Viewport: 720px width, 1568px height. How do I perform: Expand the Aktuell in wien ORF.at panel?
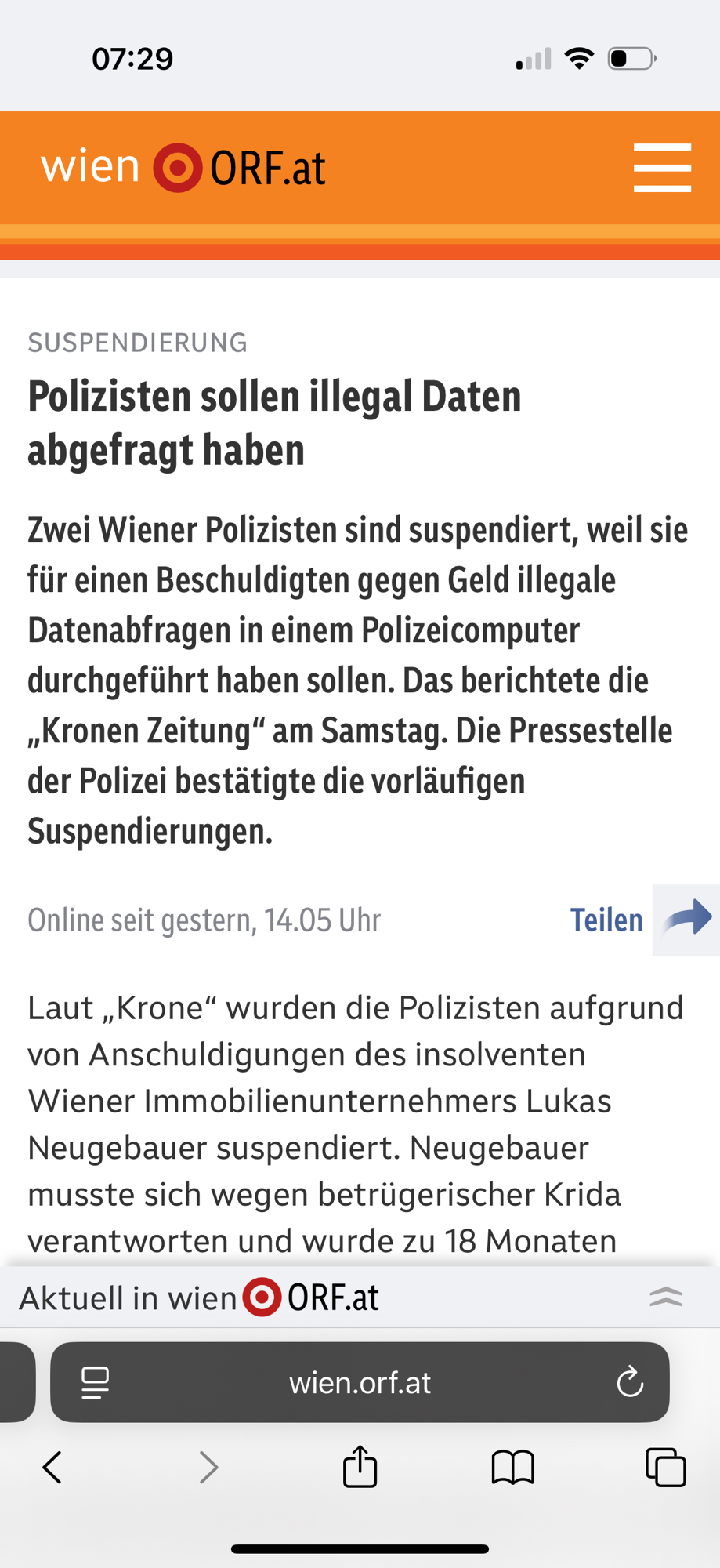(665, 1298)
